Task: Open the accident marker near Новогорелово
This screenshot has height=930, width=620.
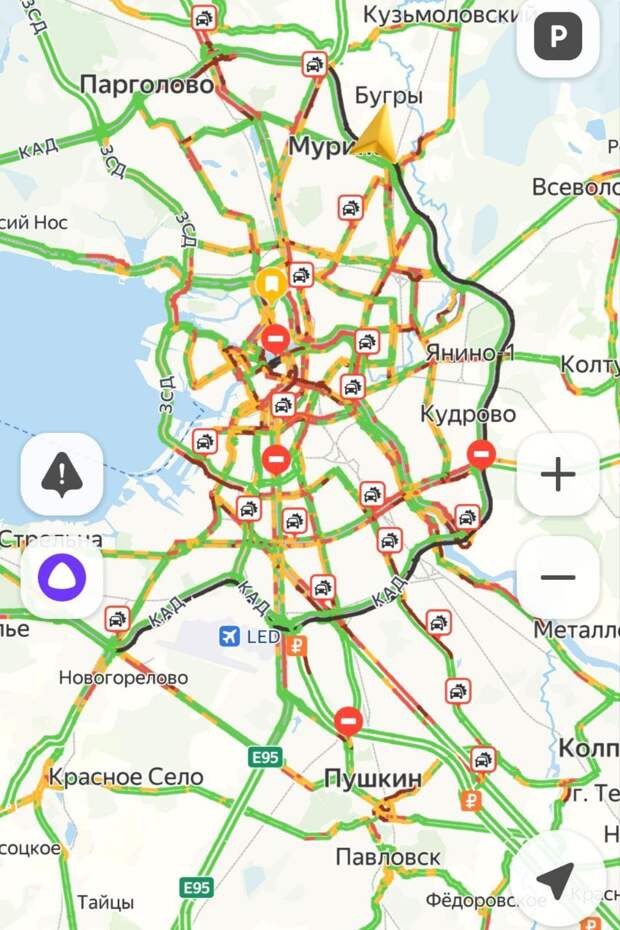Action: point(118,619)
